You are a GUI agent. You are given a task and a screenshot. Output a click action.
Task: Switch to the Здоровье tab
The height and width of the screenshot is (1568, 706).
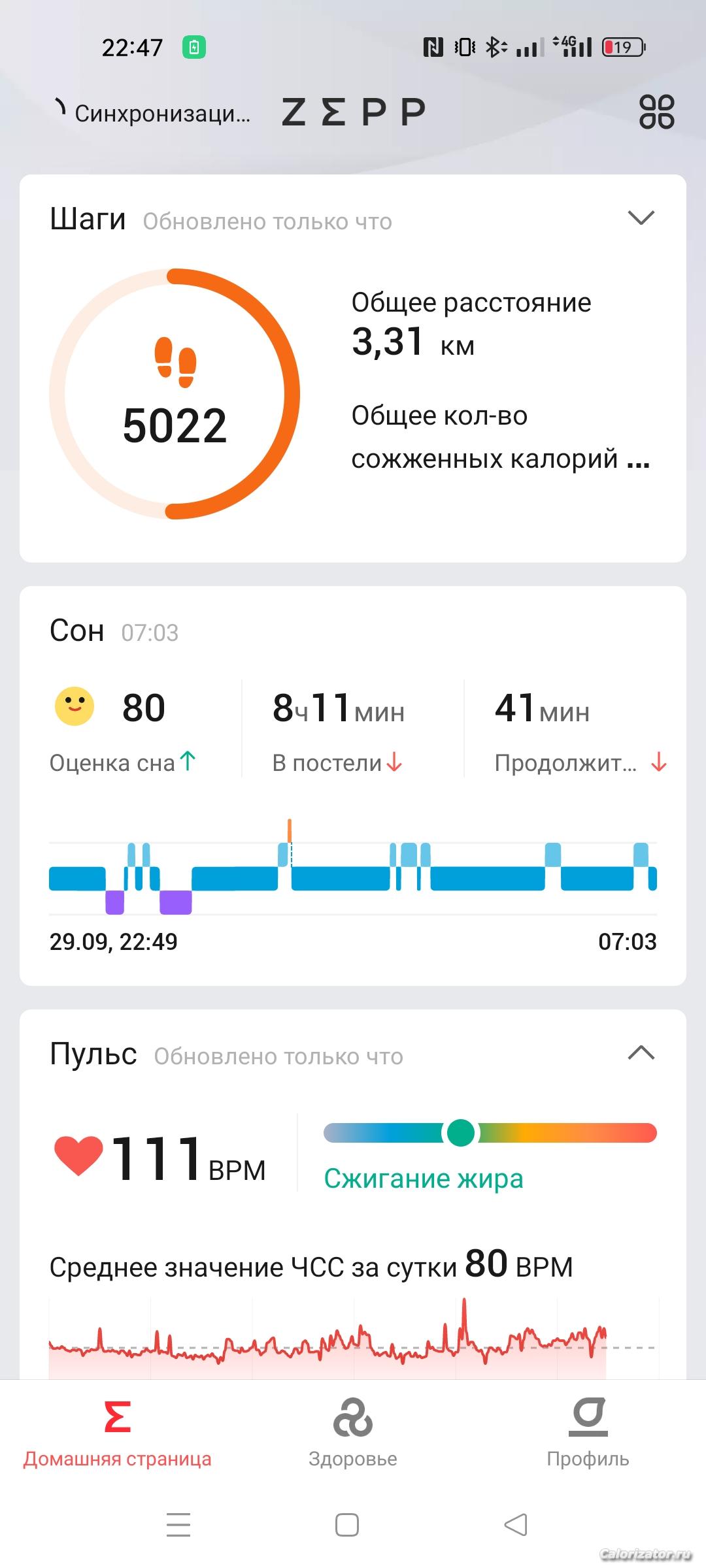coord(353,1432)
